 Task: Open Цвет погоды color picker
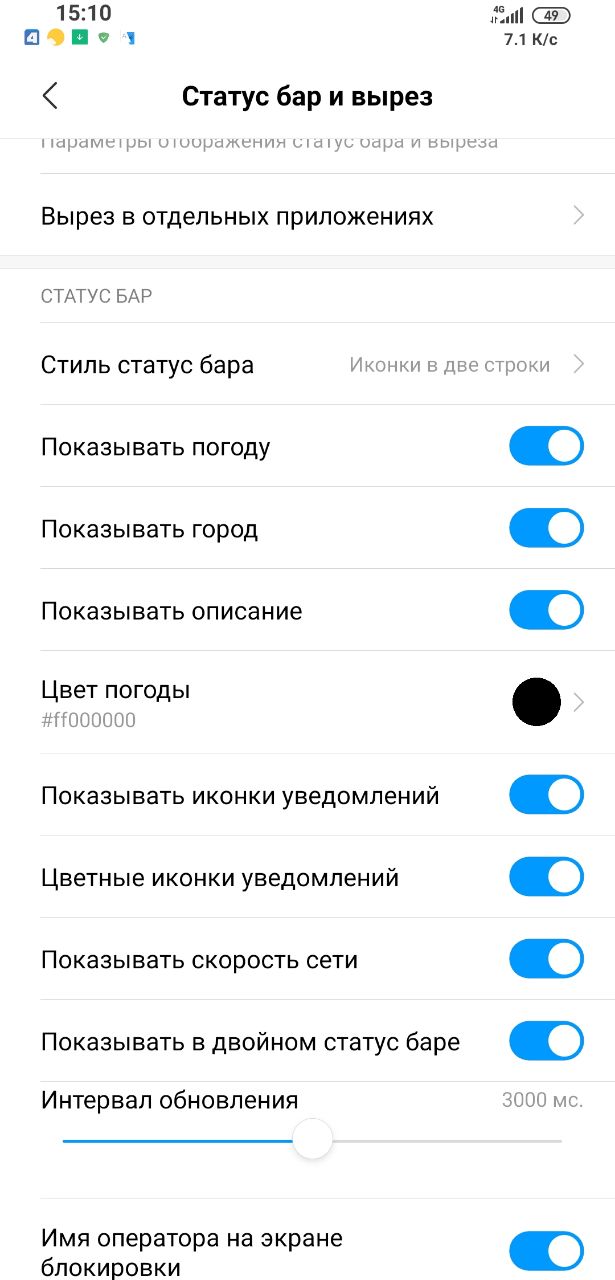(x=307, y=702)
